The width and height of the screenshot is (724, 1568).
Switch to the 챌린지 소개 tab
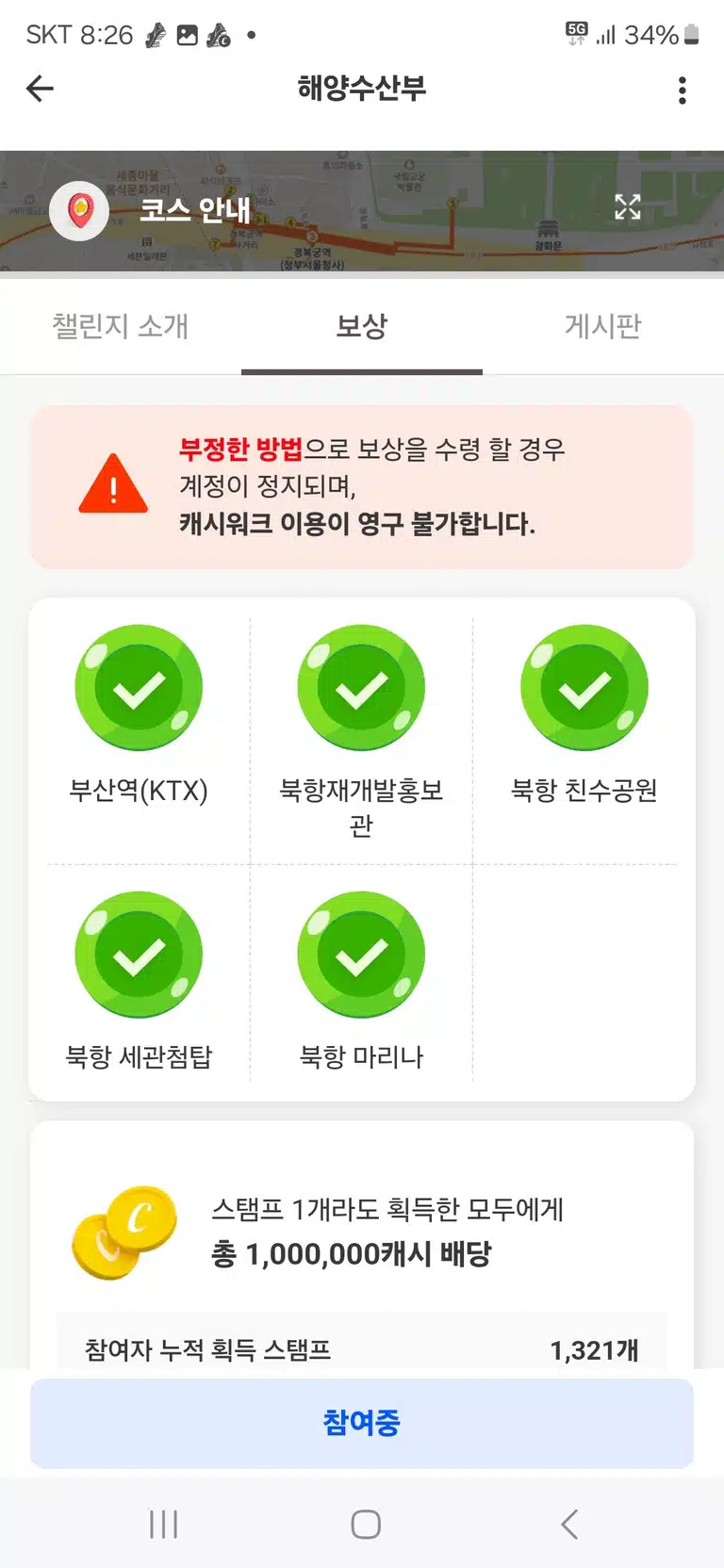[121, 326]
